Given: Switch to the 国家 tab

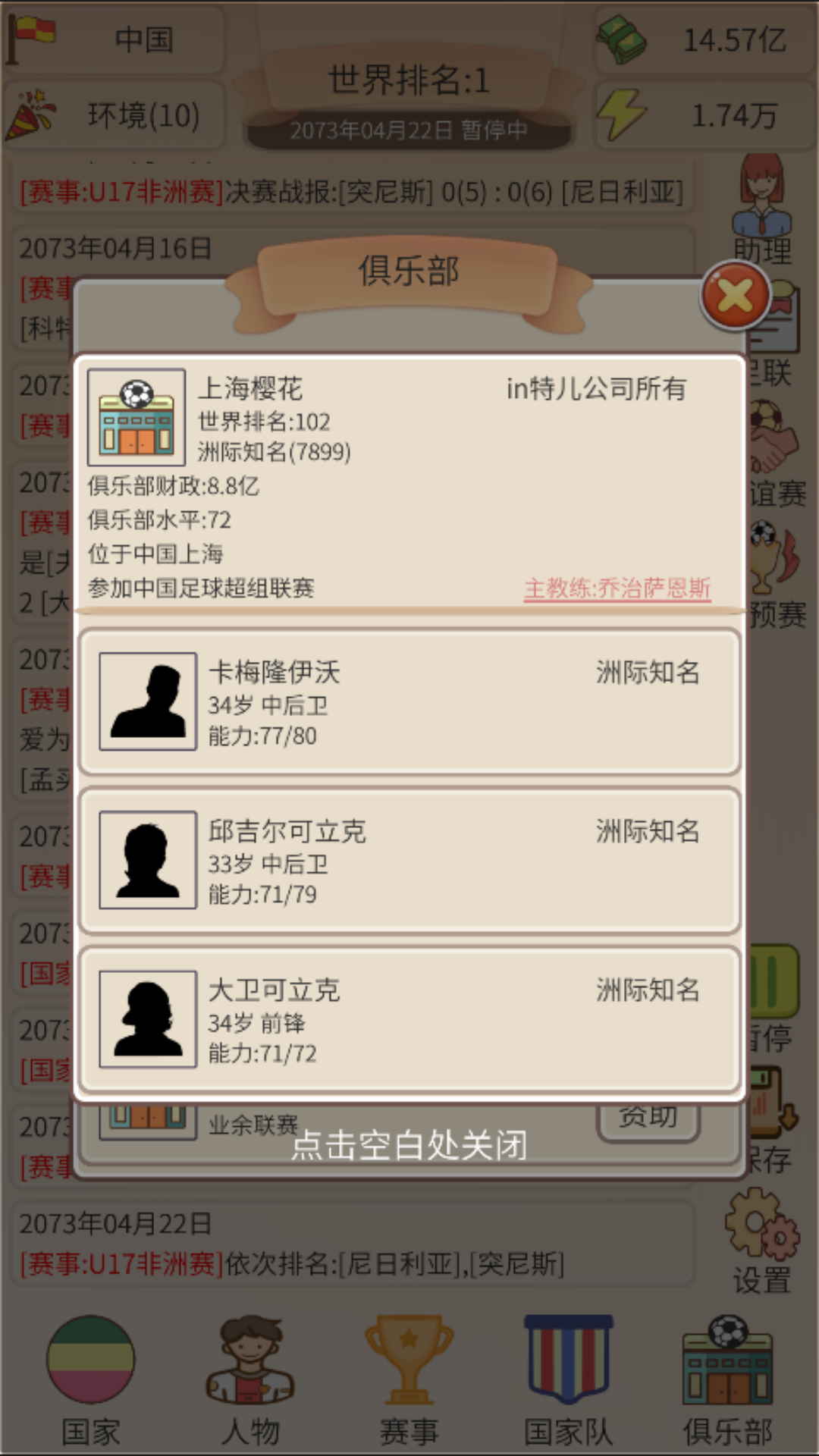Looking at the screenshot, I should (91, 1380).
